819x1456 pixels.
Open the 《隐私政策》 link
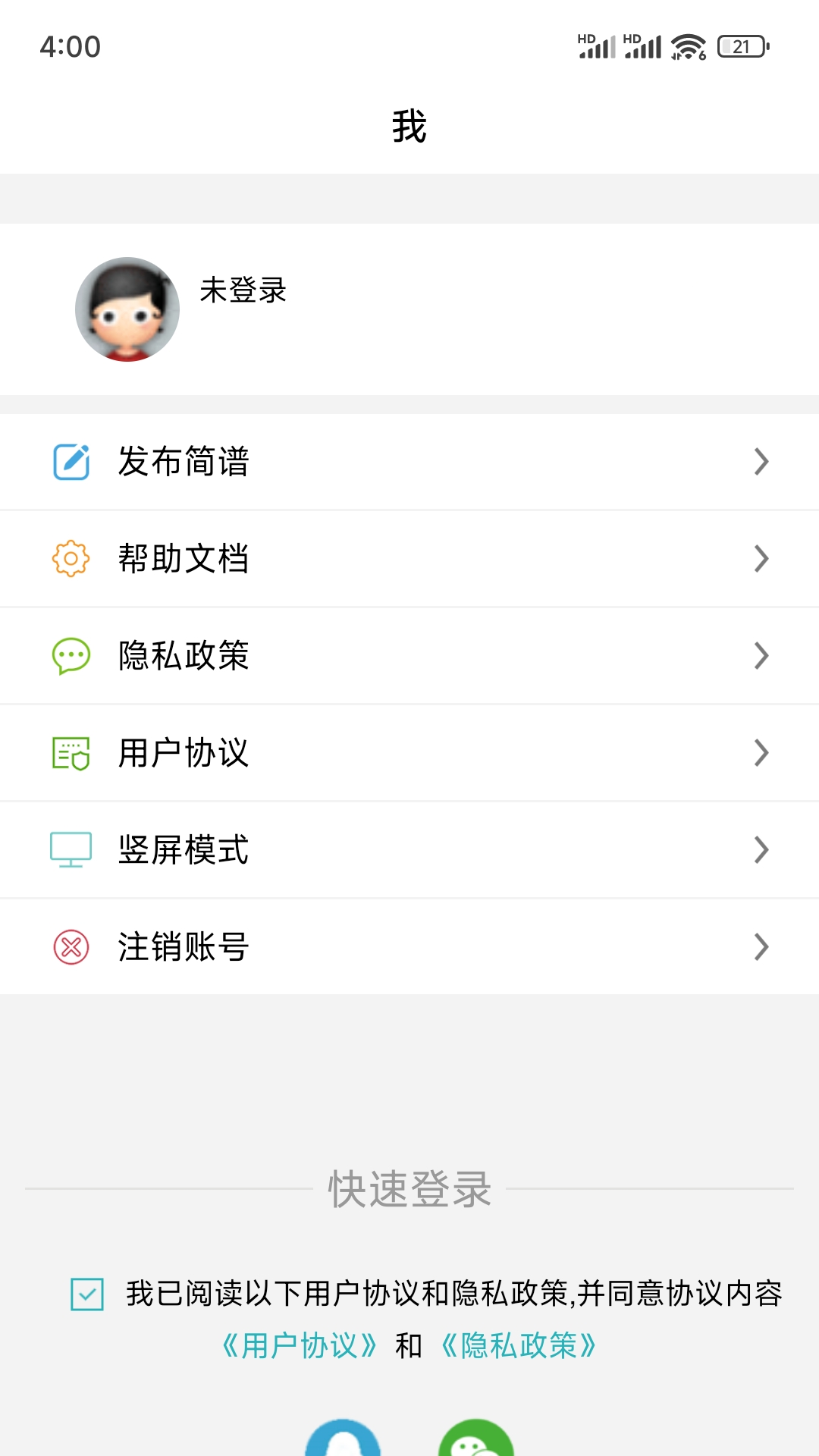pos(518,1344)
